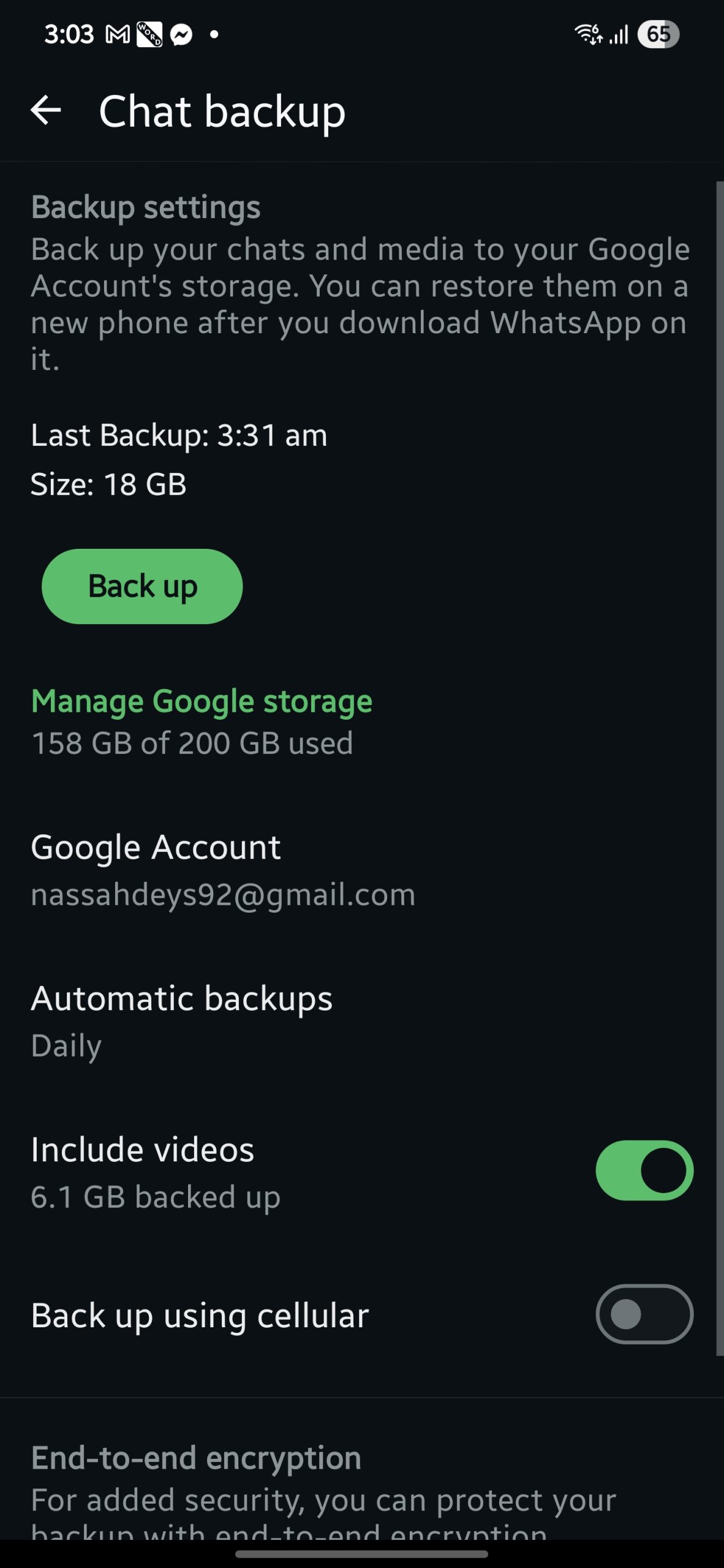This screenshot has width=724, height=1568.
Task: Go back from Chat backup
Action: tap(46, 111)
